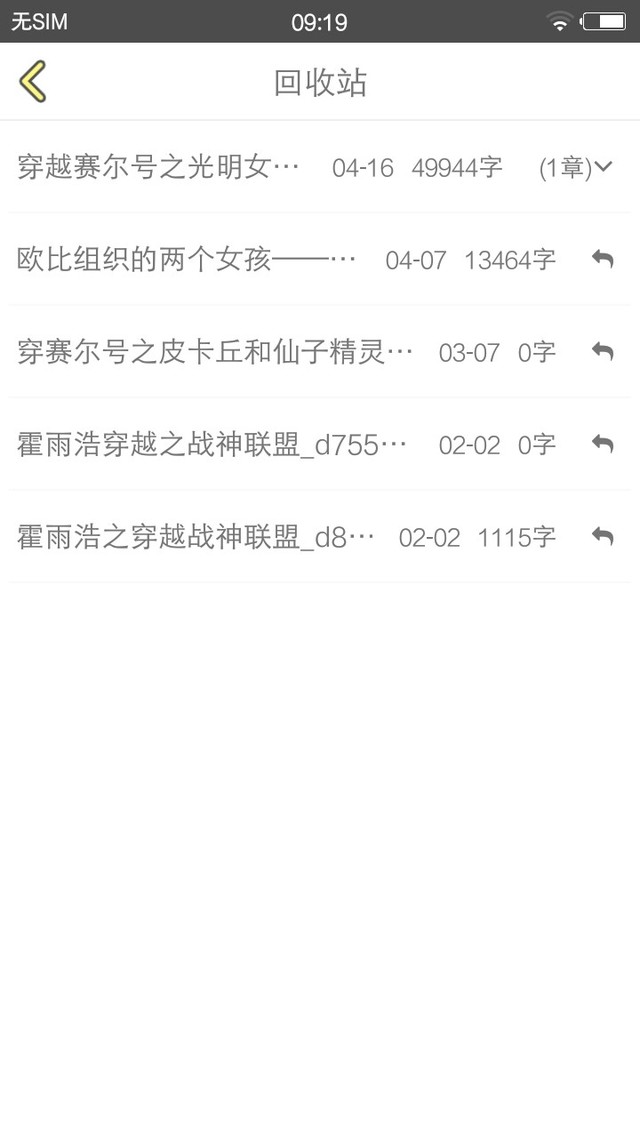Open the 穿越赛尔号之光明女 row
The width and height of the screenshot is (640, 1138).
coord(320,168)
